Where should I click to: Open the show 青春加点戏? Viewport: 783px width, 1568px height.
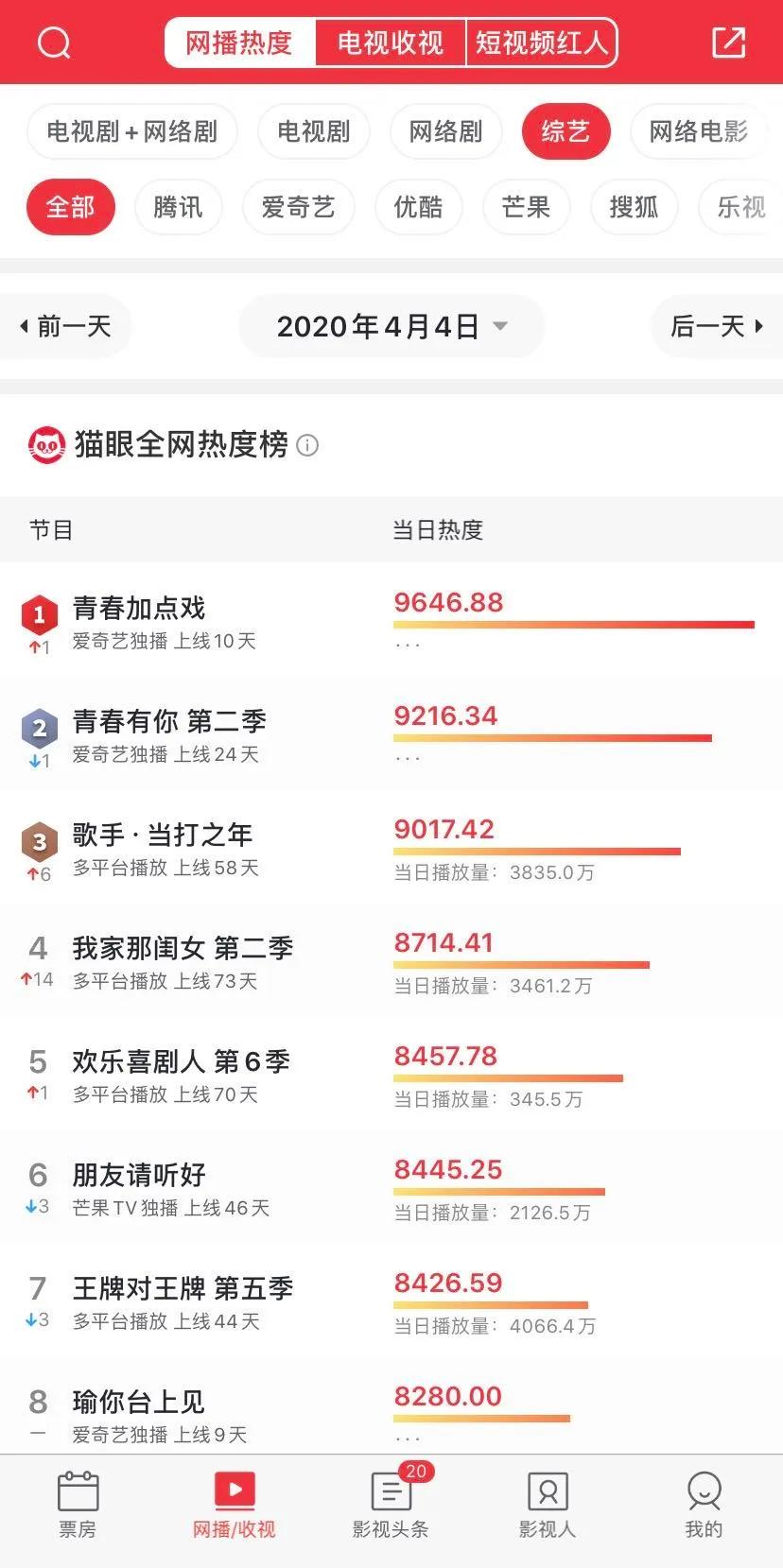(x=139, y=609)
